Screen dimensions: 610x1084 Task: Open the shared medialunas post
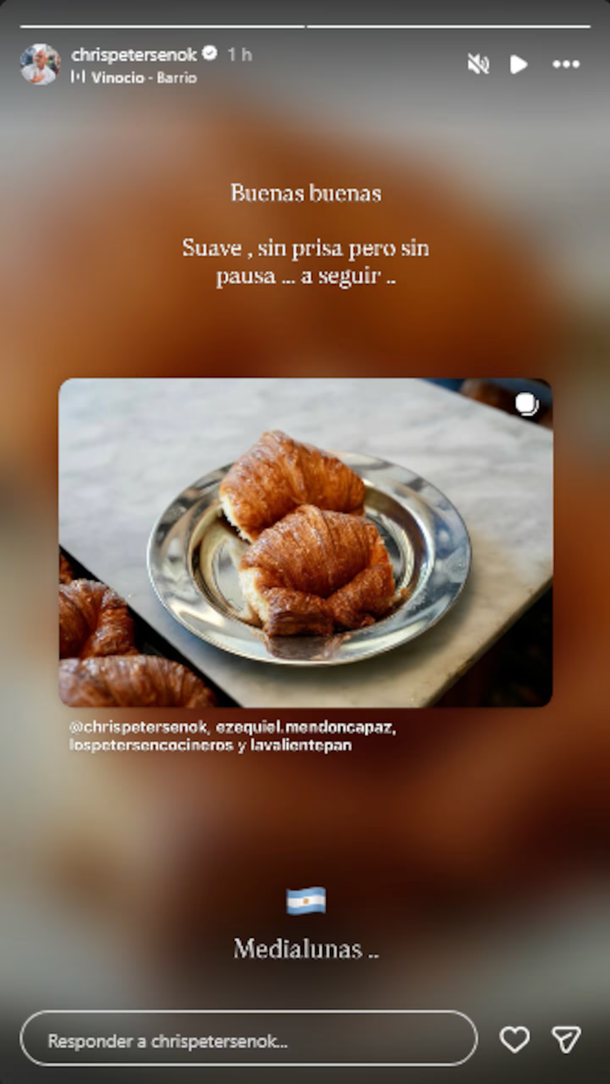point(305,542)
